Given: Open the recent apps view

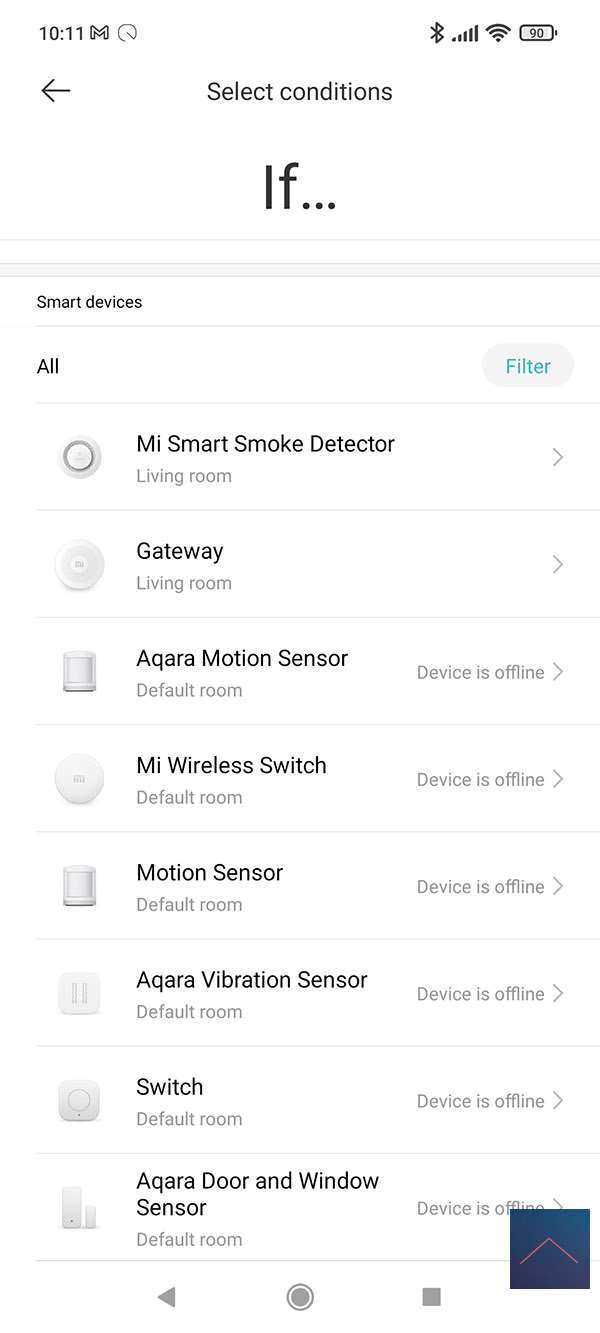Looking at the screenshot, I should tap(431, 1297).
